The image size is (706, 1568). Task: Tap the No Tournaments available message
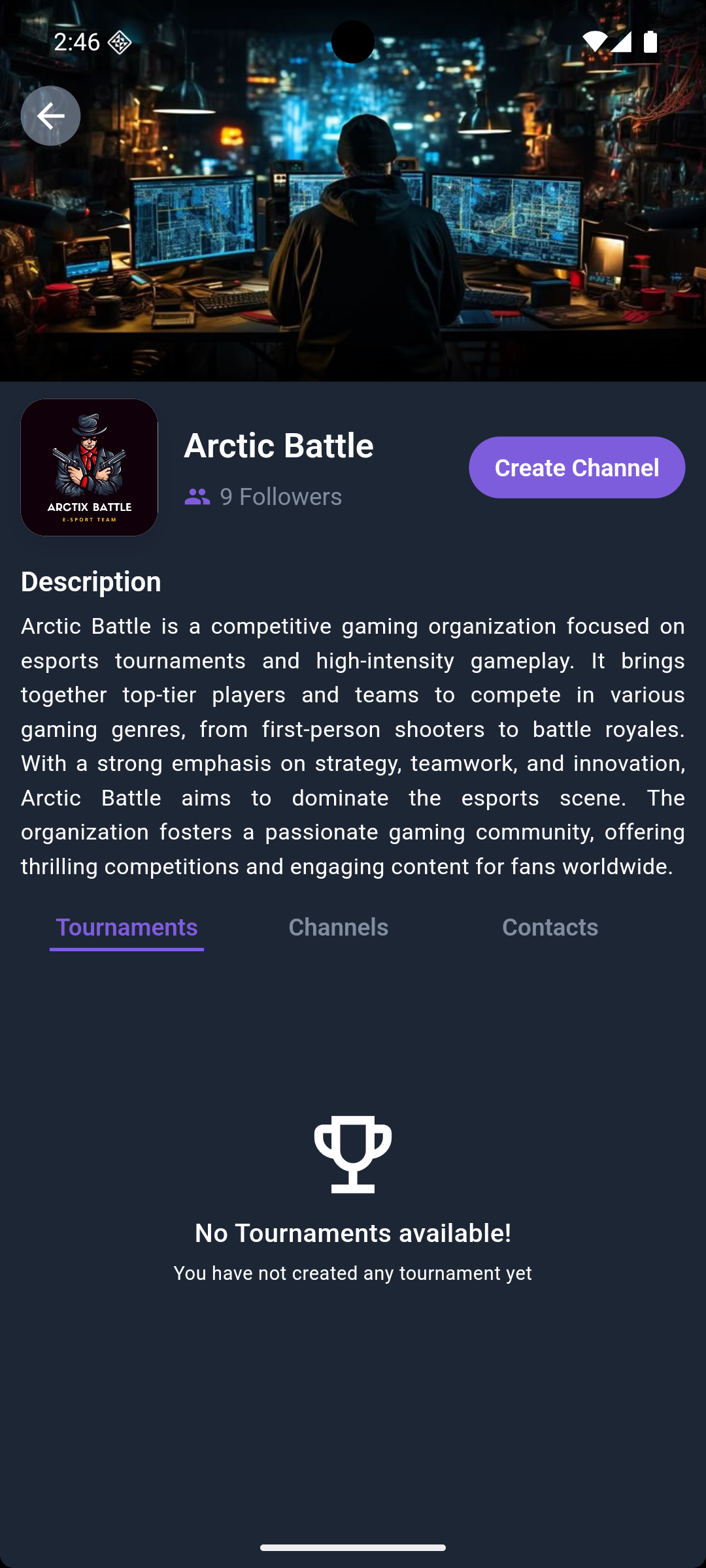pyautogui.click(x=353, y=1233)
